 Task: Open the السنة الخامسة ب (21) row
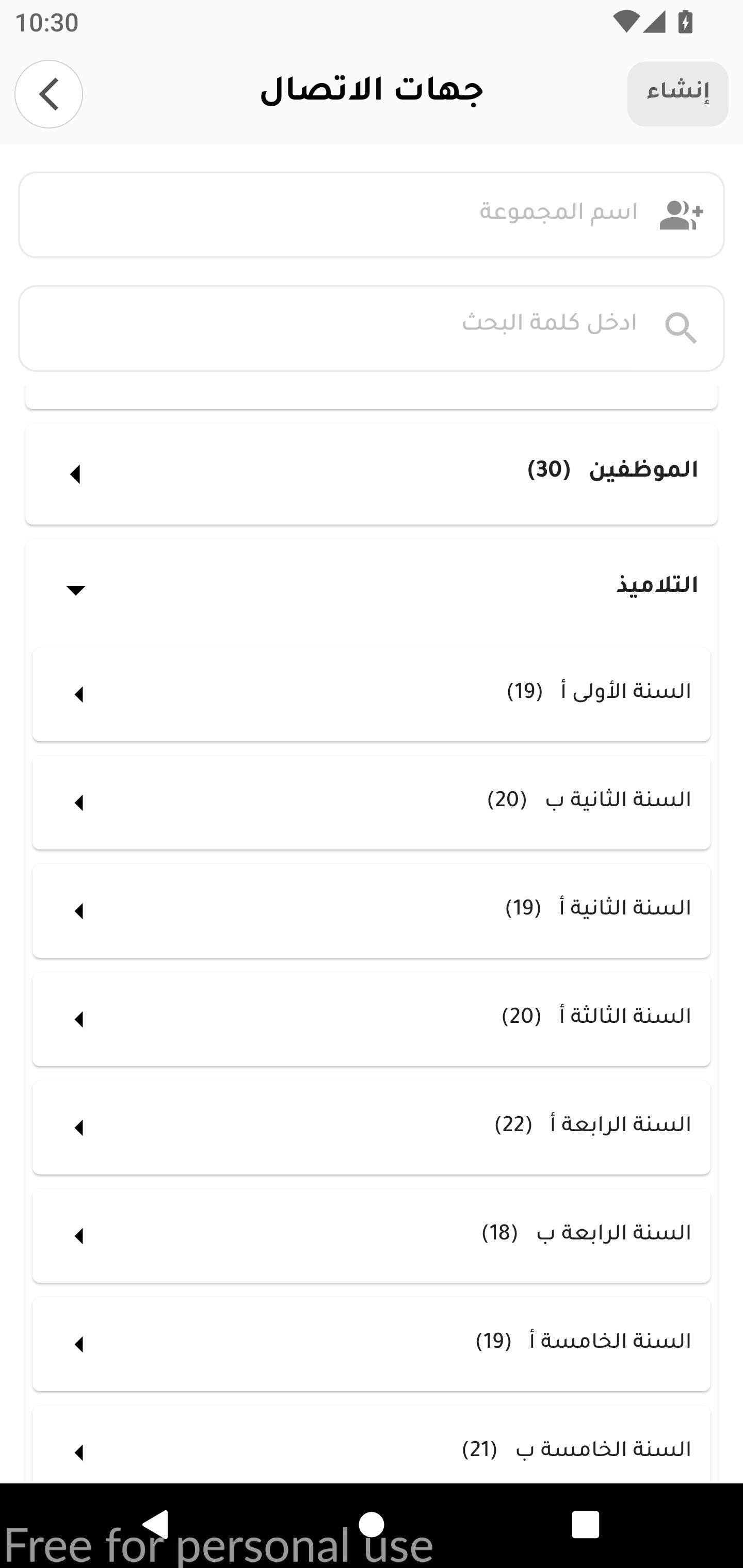[x=372, y=1445]
